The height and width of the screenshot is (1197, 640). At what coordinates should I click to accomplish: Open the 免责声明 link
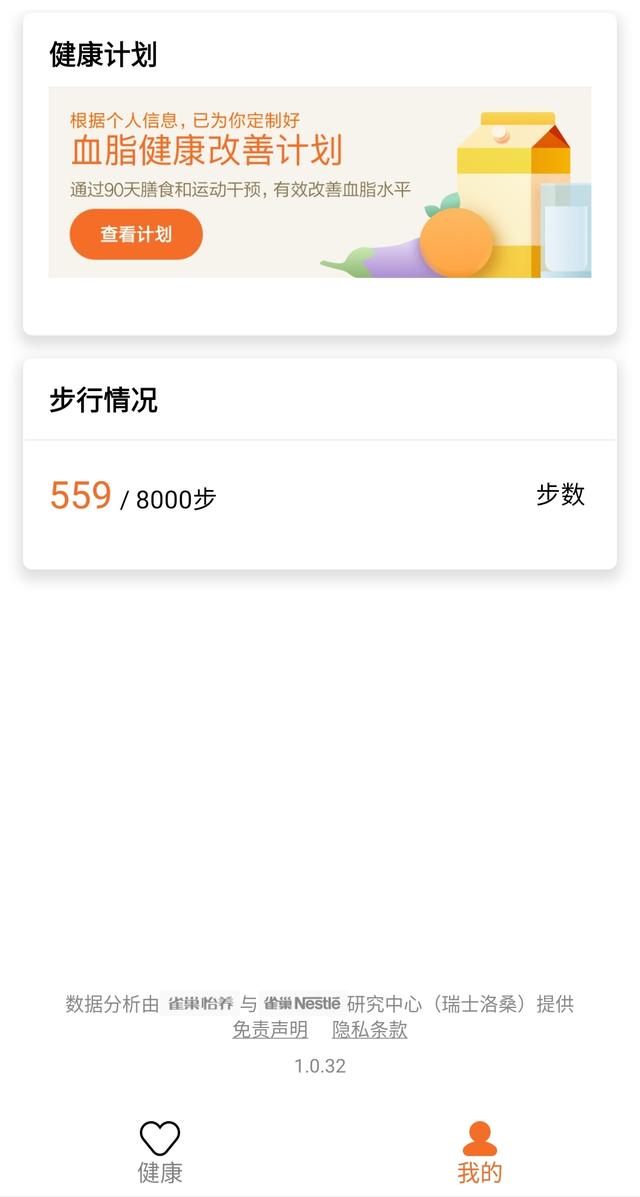[x=270, y=1030]
